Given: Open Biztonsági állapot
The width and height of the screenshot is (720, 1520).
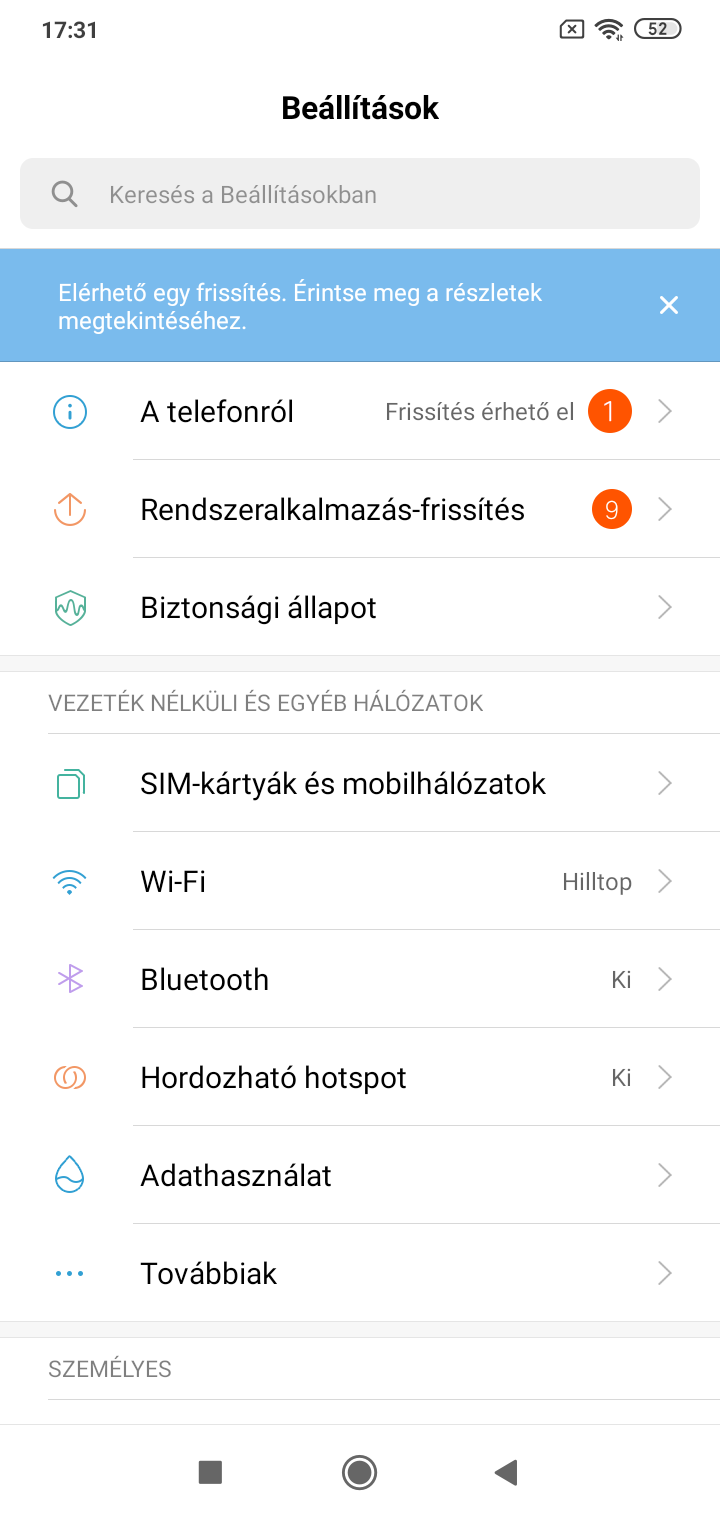Looking at the screenshot, I should pos(360,607).
